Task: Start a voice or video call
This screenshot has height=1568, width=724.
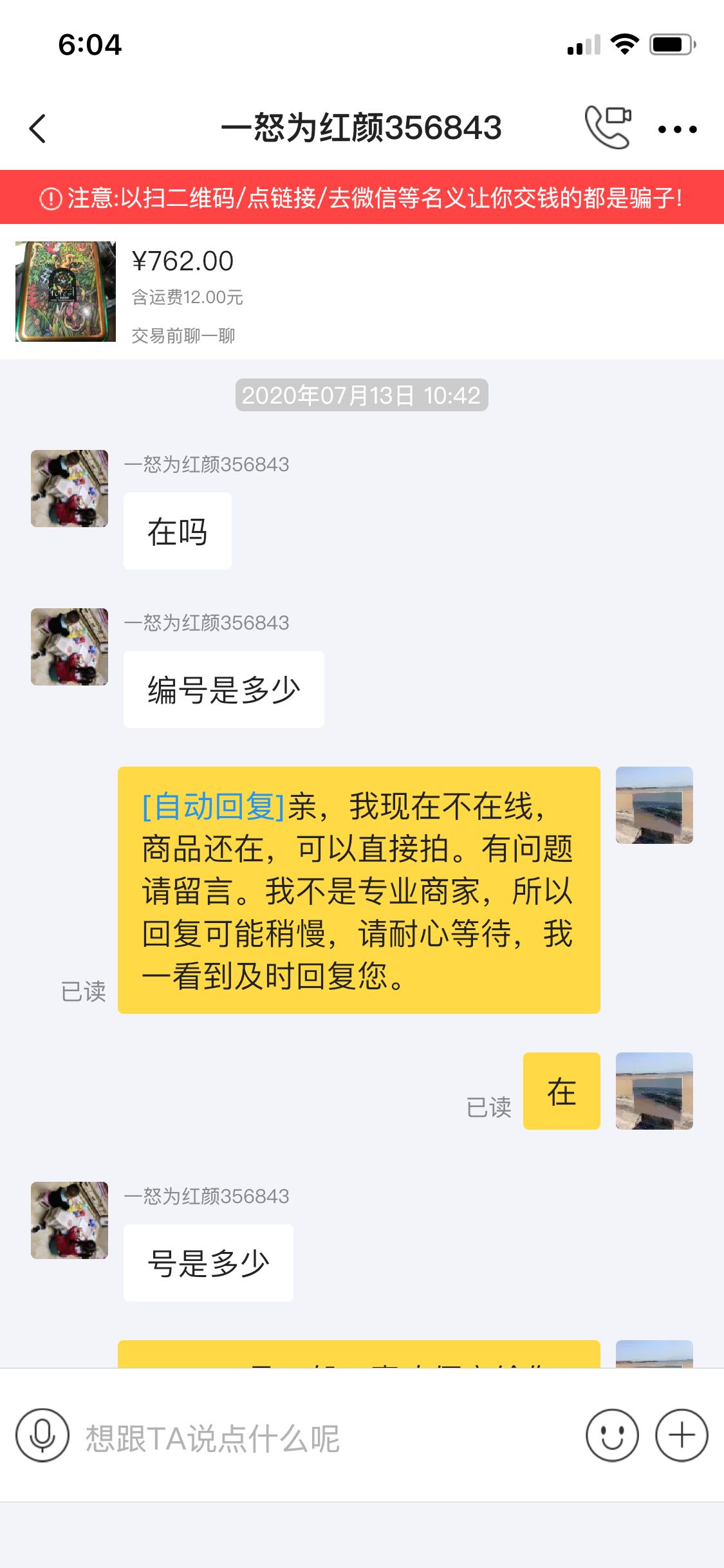Action: coord(608,127)
